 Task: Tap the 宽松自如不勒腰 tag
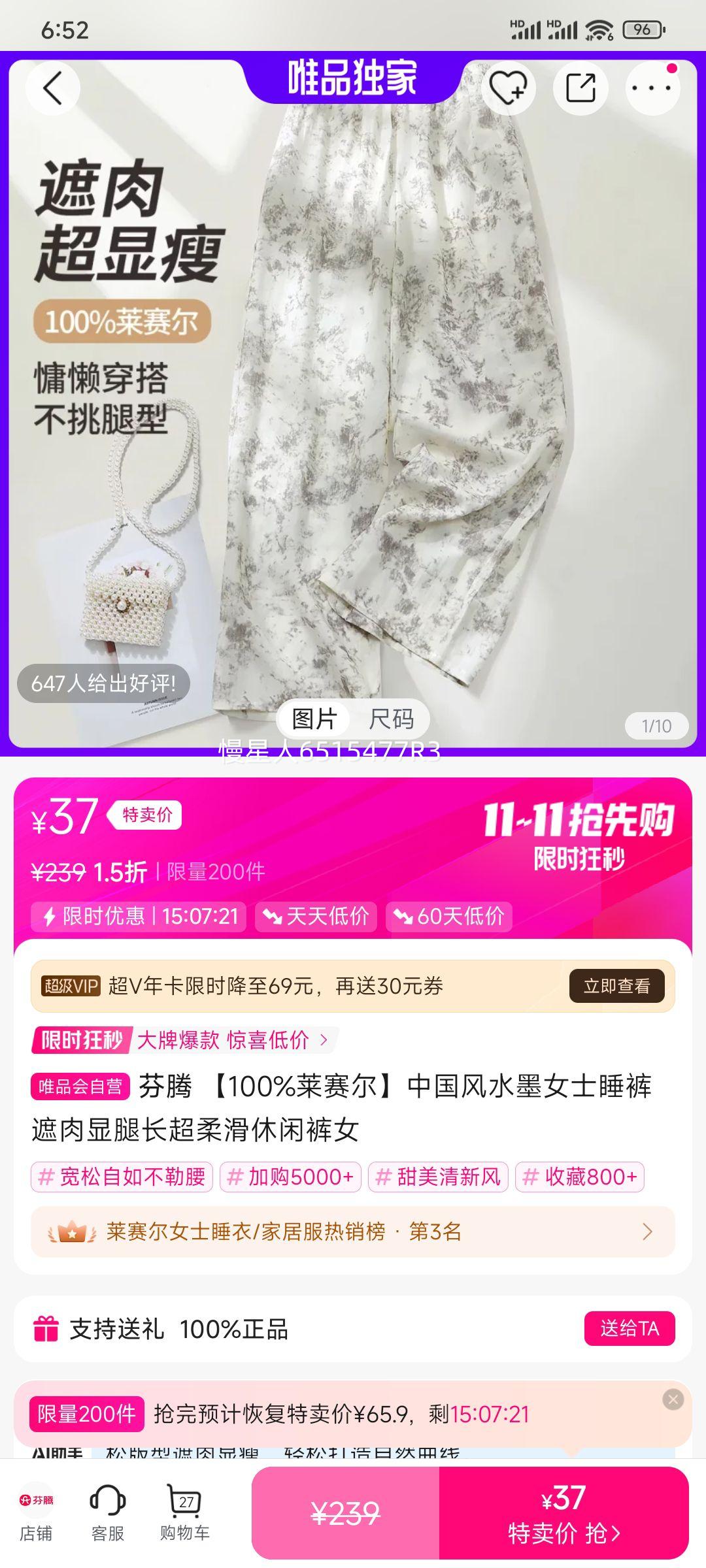click(122, 1177)
